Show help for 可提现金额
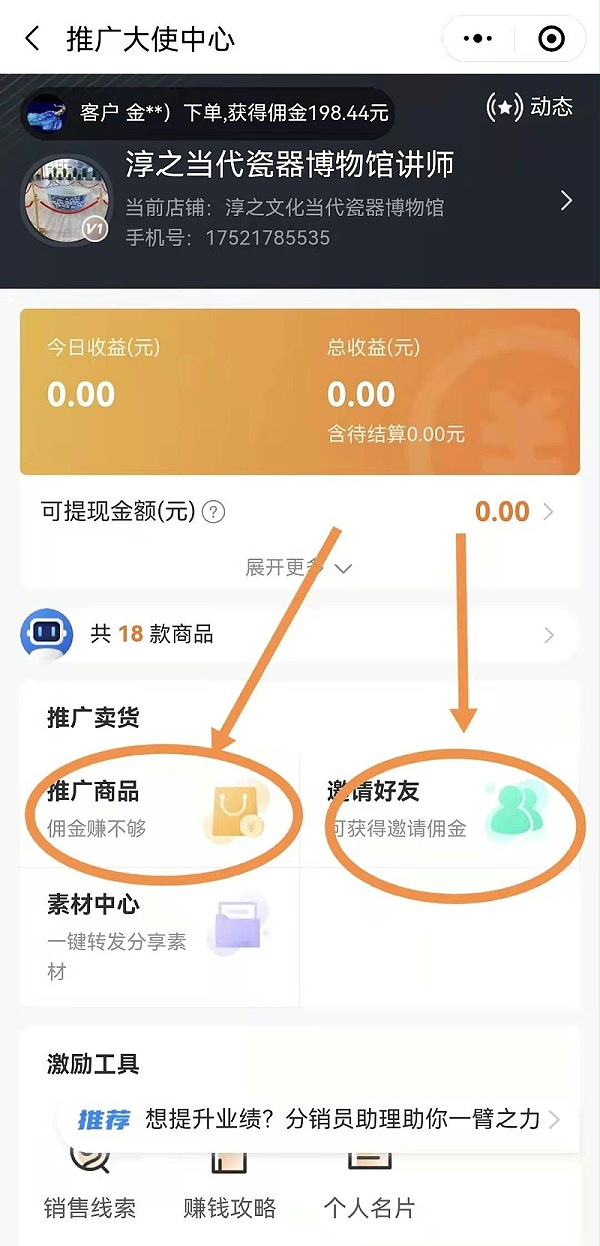Screen dimensions: 600x1246 coord(213,512)
